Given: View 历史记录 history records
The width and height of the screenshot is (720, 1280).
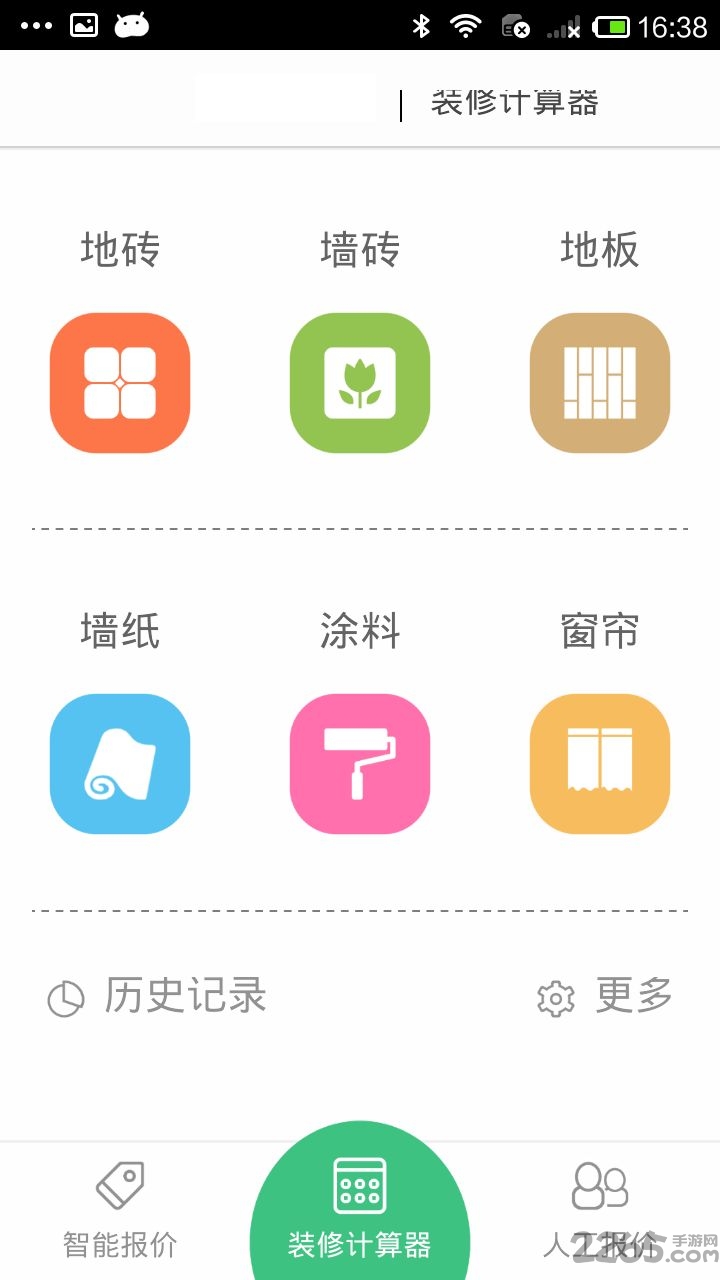Looking at the screenshot, I should coord(158,997).
